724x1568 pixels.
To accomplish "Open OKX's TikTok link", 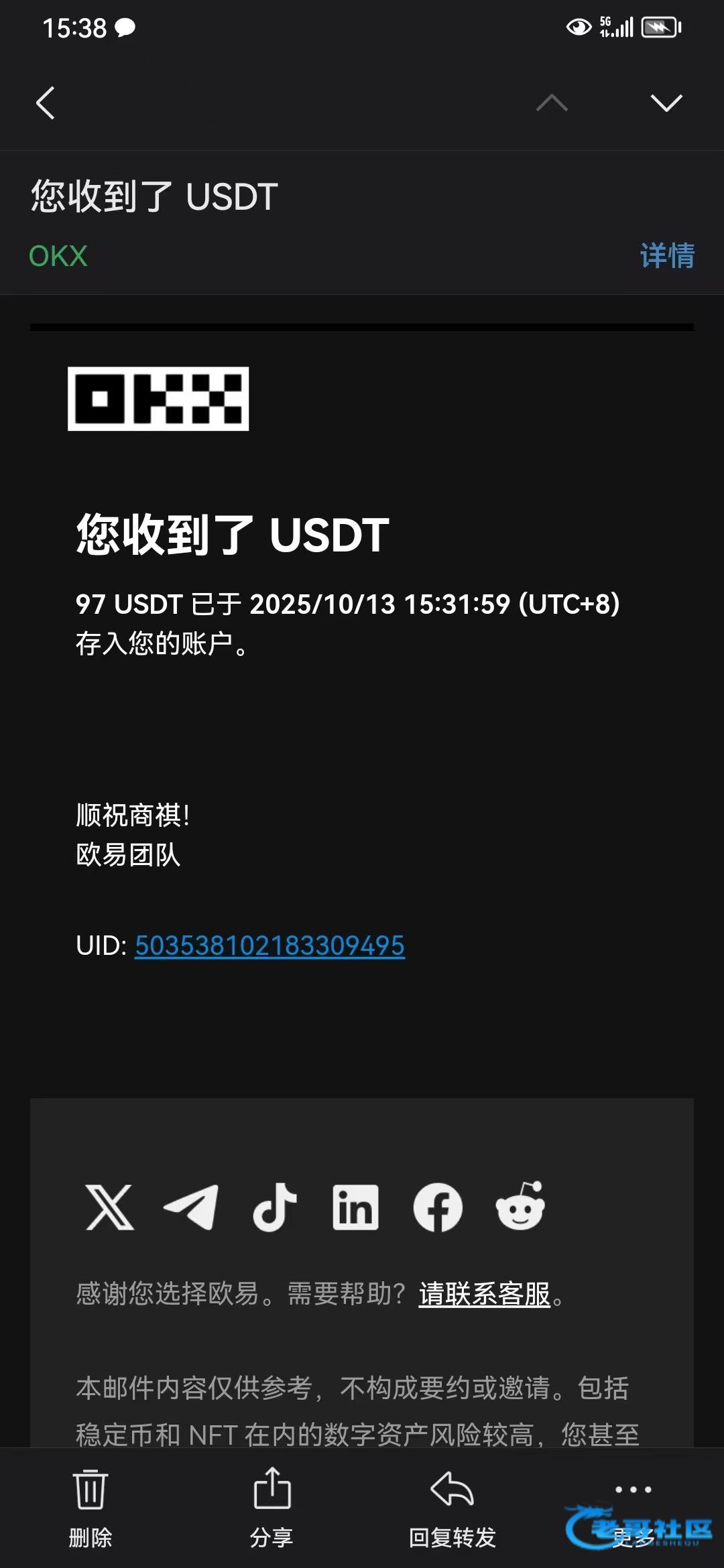I will coord(274,1207).
